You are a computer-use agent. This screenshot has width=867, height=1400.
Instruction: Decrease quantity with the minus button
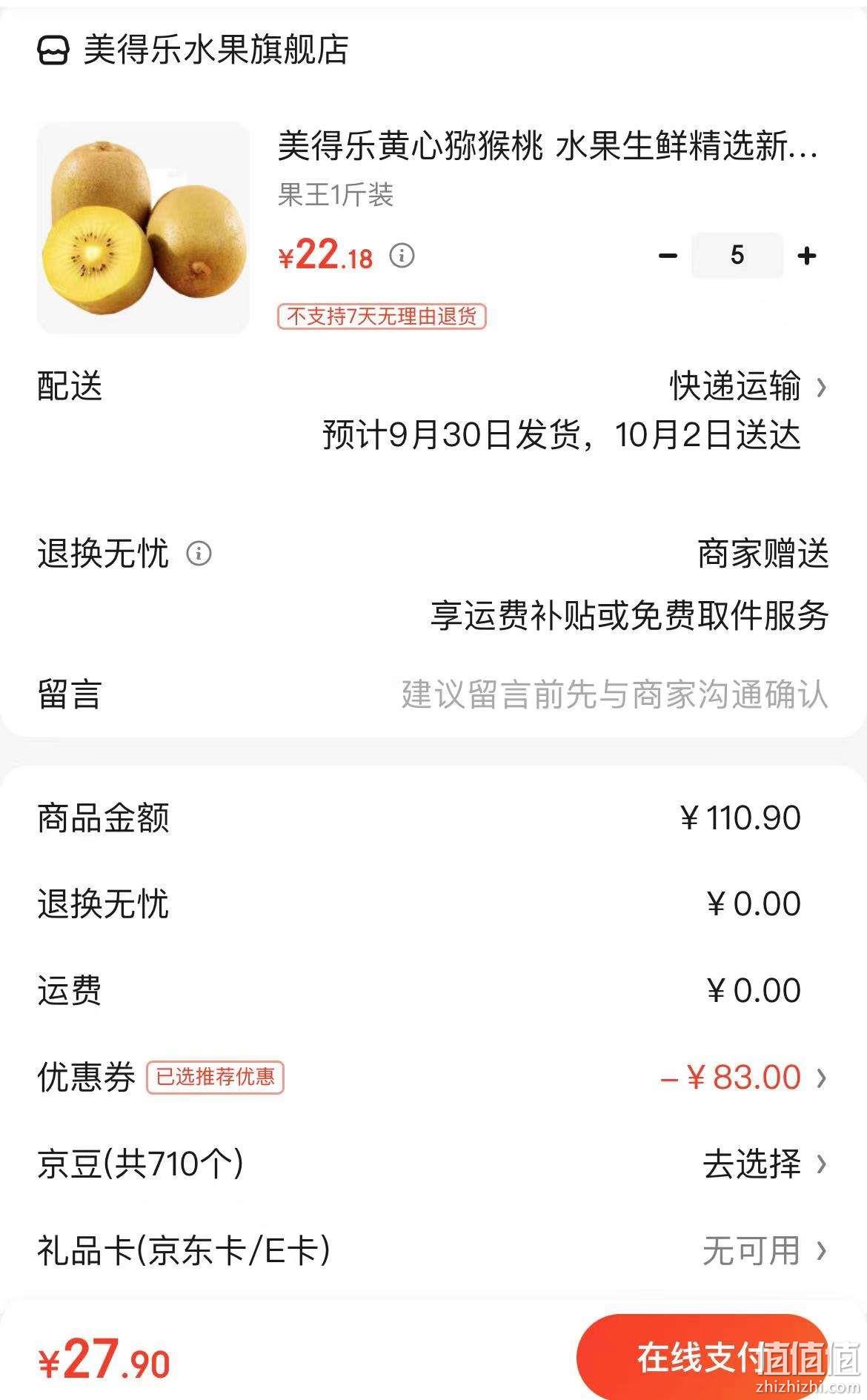tap(668, 256)
